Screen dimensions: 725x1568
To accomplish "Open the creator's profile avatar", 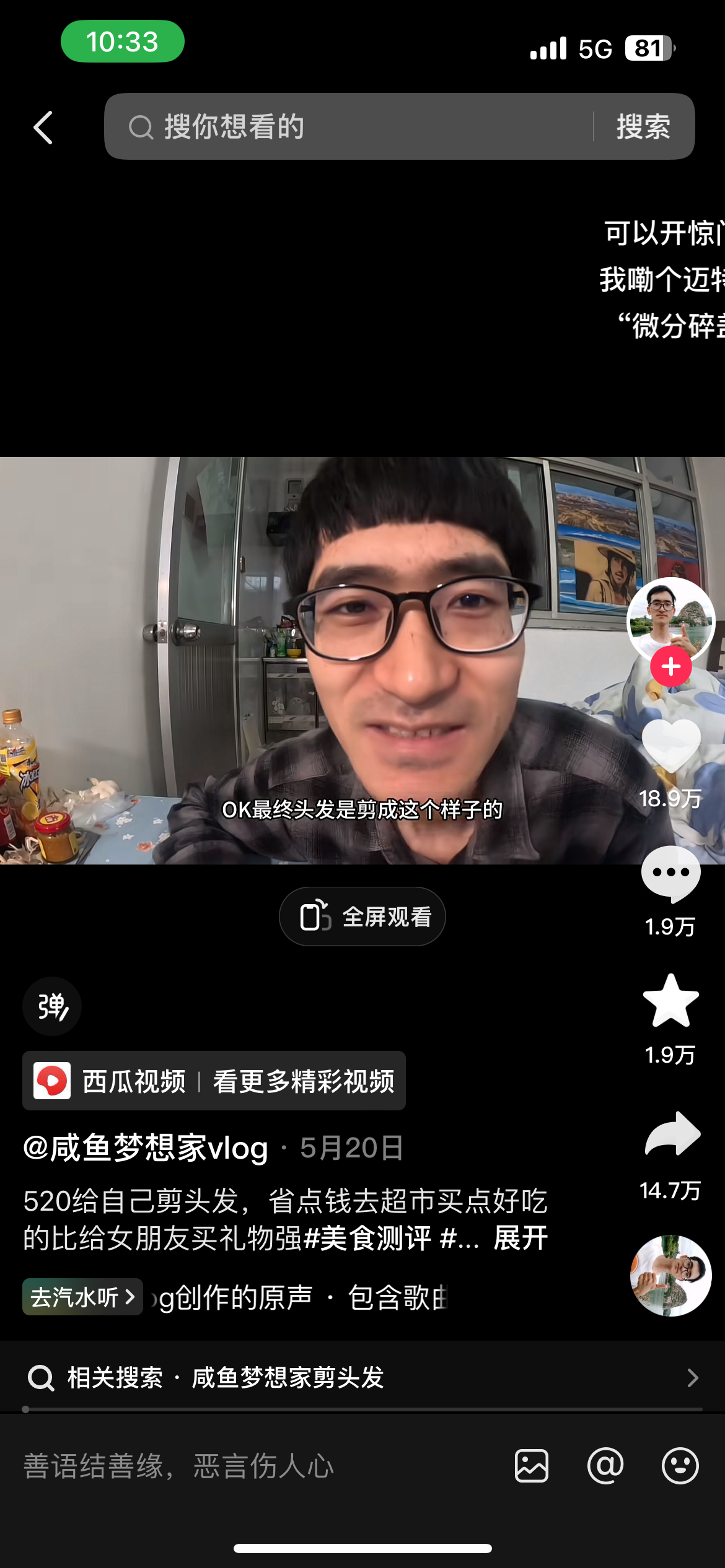I will coord(670,618).
